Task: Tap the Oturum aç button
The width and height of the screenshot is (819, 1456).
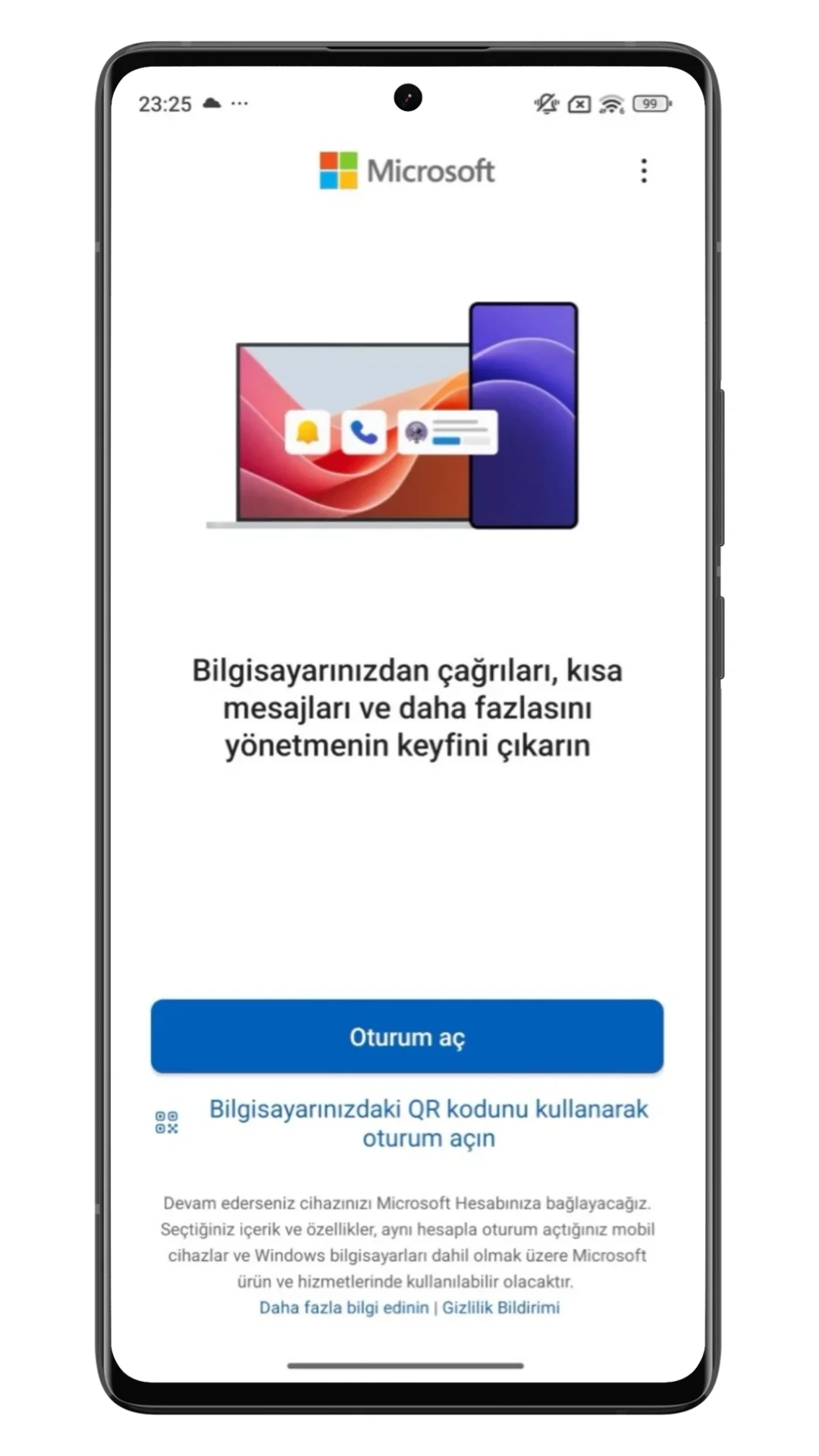Action: [407, 1037]
